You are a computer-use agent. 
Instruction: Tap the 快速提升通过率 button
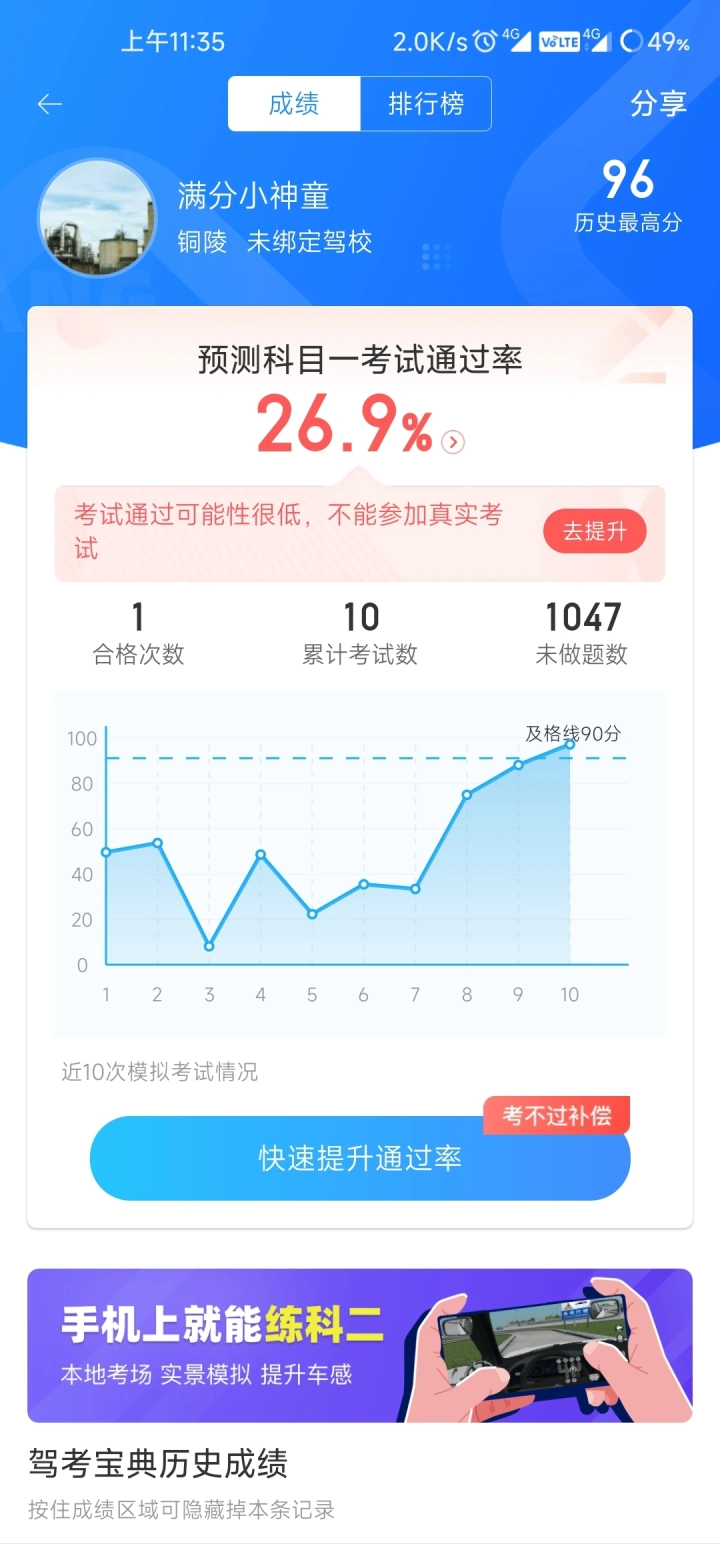360,1158
